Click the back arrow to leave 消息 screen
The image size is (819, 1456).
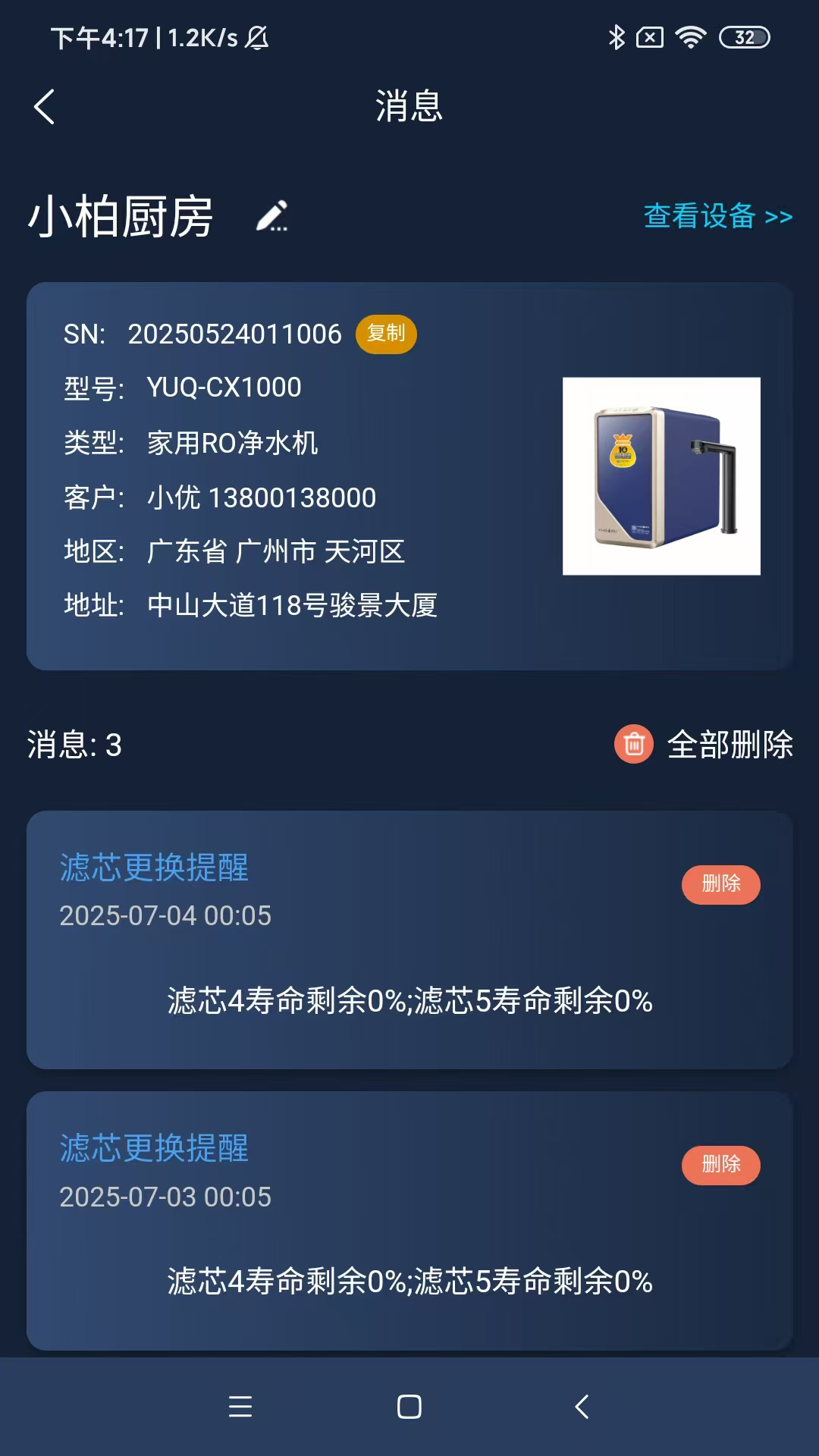[45, 108]
